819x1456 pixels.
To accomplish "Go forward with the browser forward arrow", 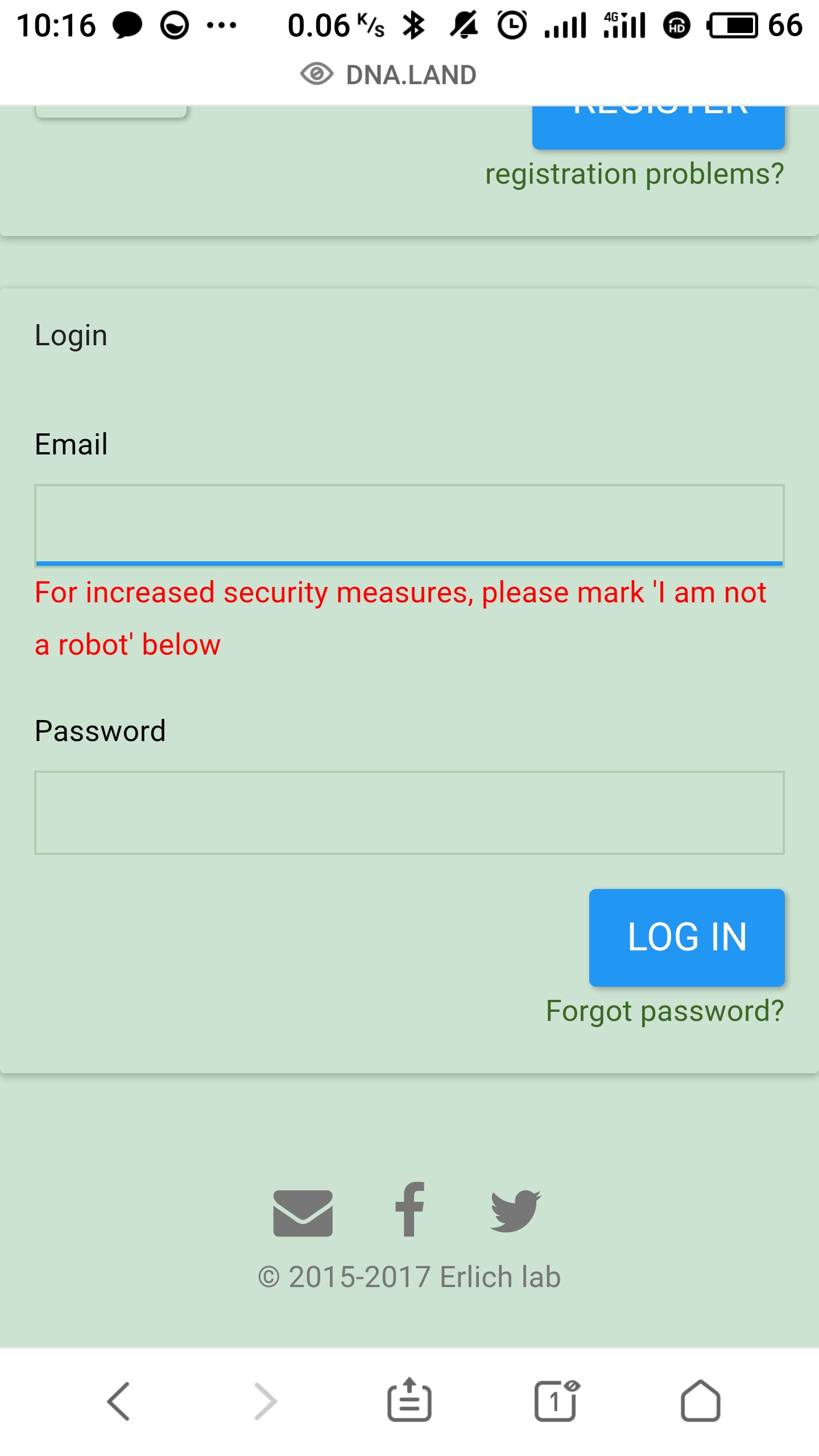I will (265, 1401).
